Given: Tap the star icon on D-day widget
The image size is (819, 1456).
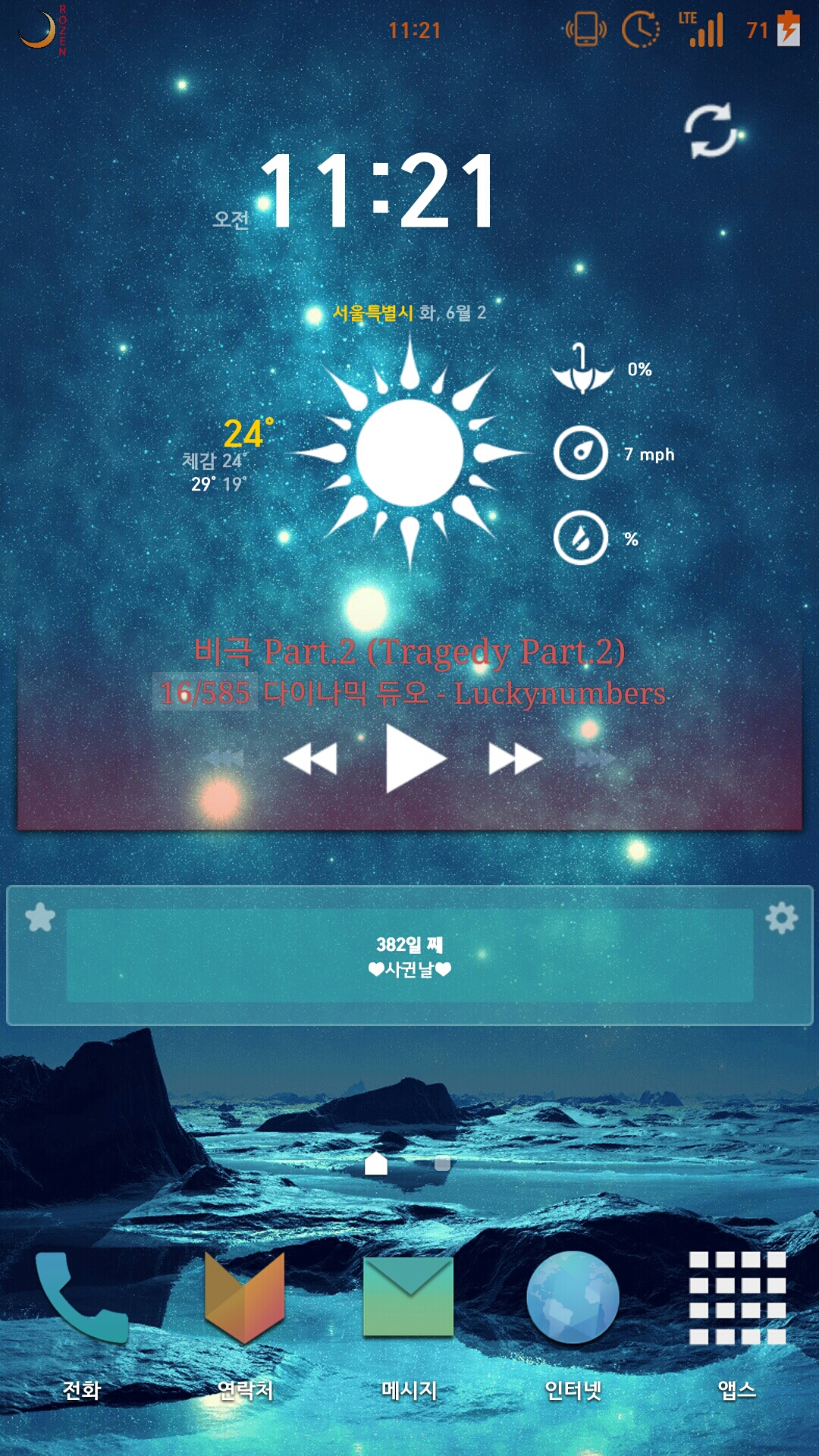Looking at the screenshot, I should coord(40,918).
